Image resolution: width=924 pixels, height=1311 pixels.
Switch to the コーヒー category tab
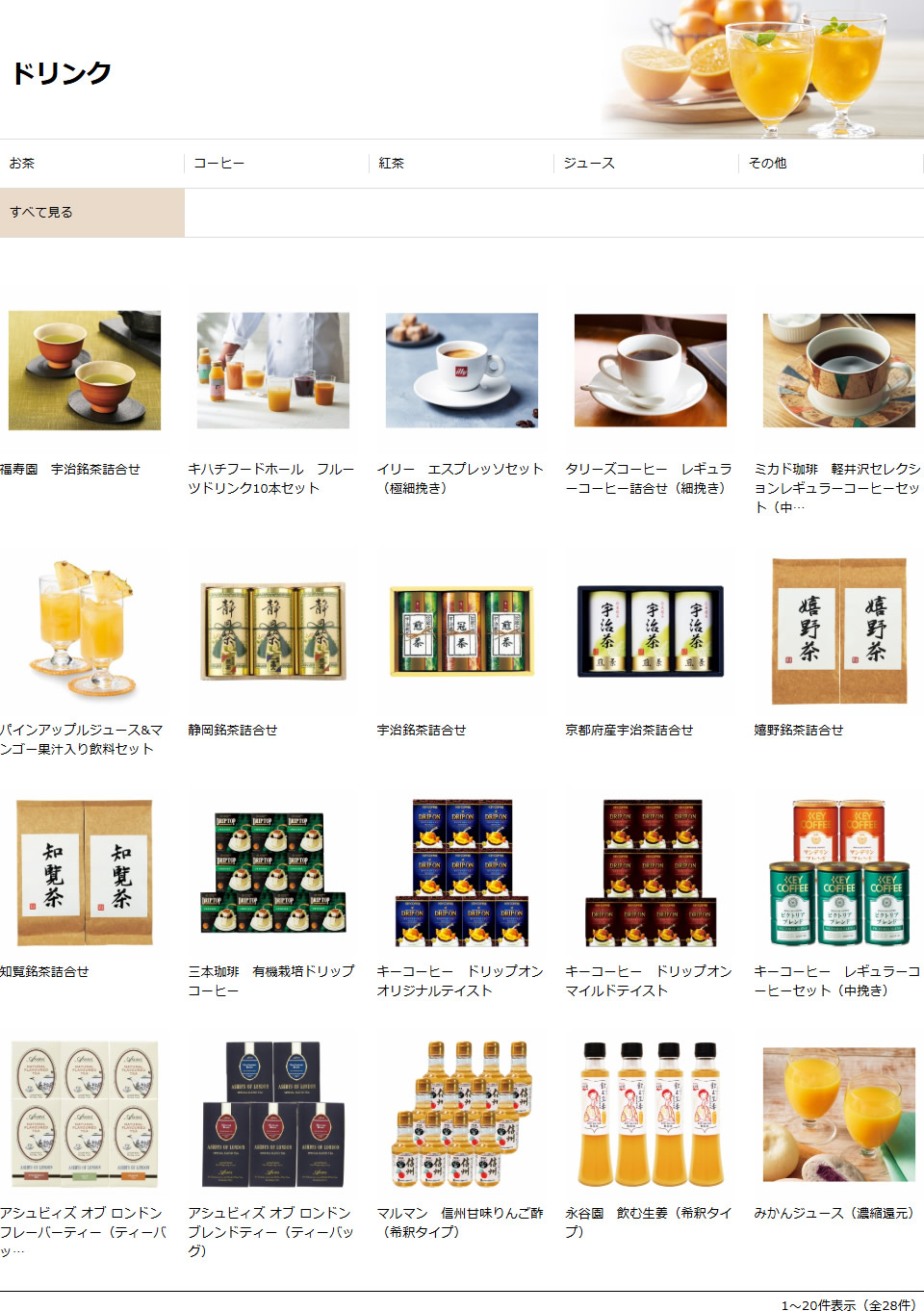coord(219,164)
